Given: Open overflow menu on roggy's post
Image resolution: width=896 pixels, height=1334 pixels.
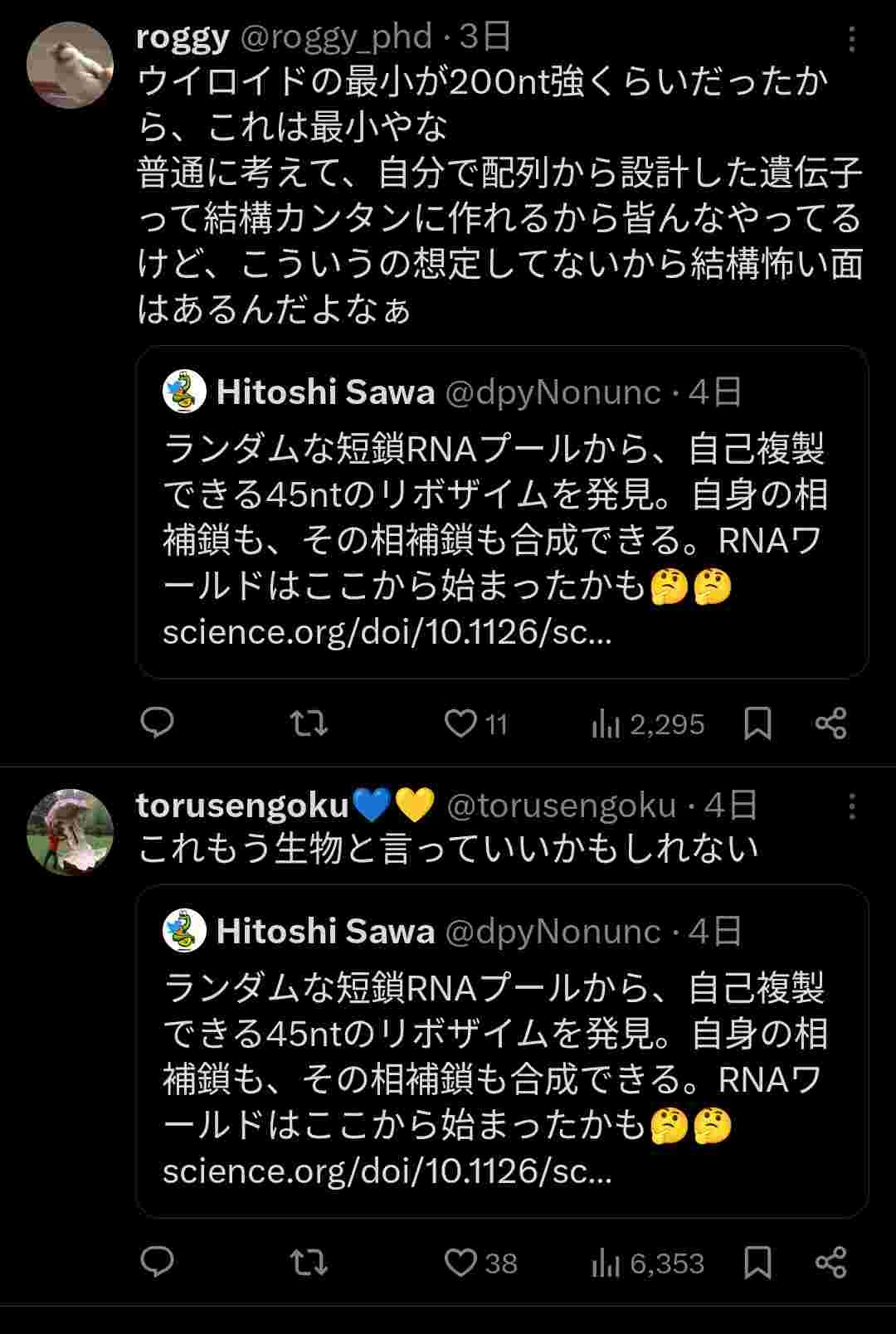Looking at the screenshot, I should coord(851,38).
